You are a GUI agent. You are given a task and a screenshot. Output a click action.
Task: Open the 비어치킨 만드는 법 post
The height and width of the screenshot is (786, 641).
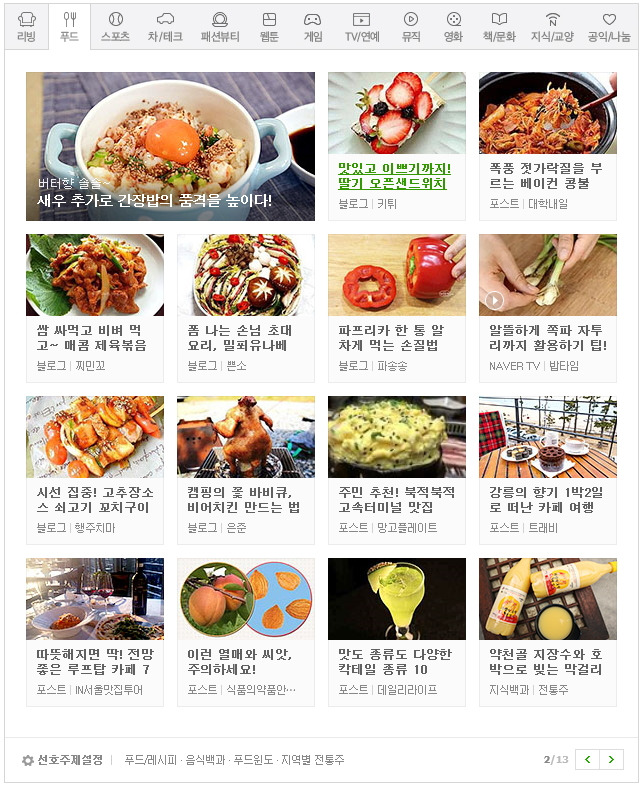pyautogui.click(x=246, y=470)
